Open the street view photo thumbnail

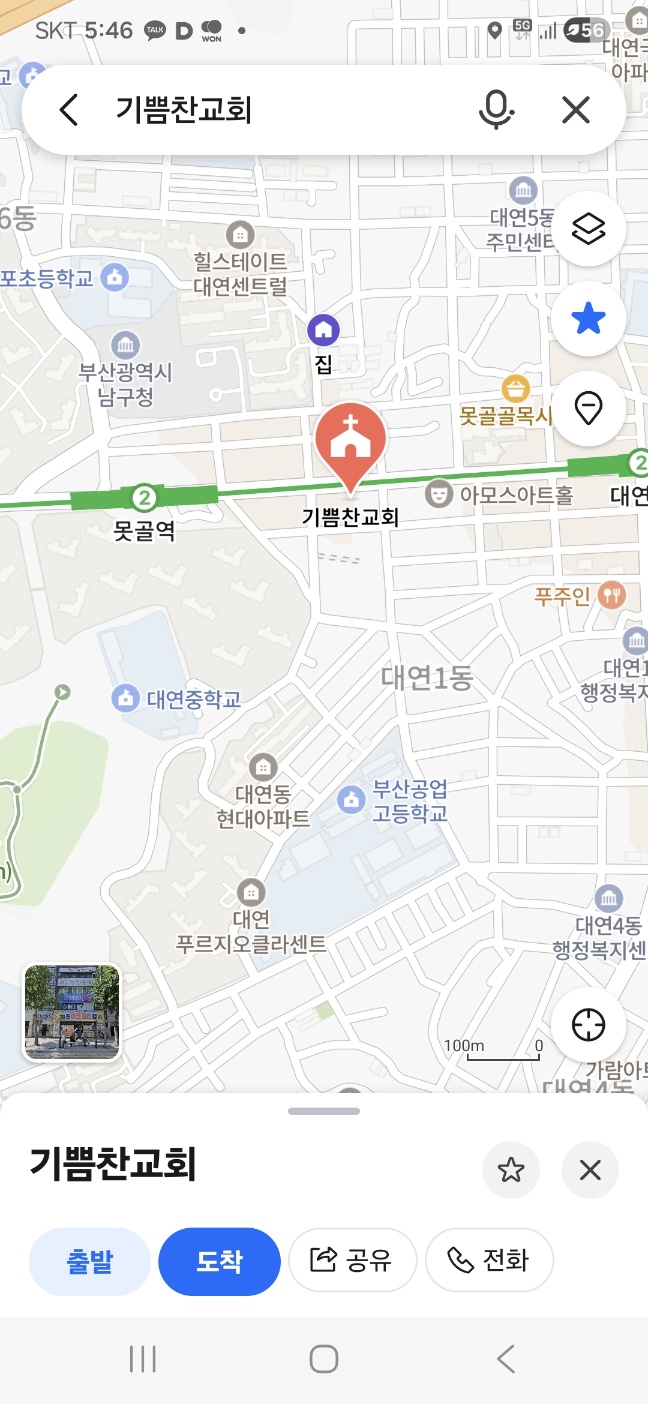point(72,1012)
